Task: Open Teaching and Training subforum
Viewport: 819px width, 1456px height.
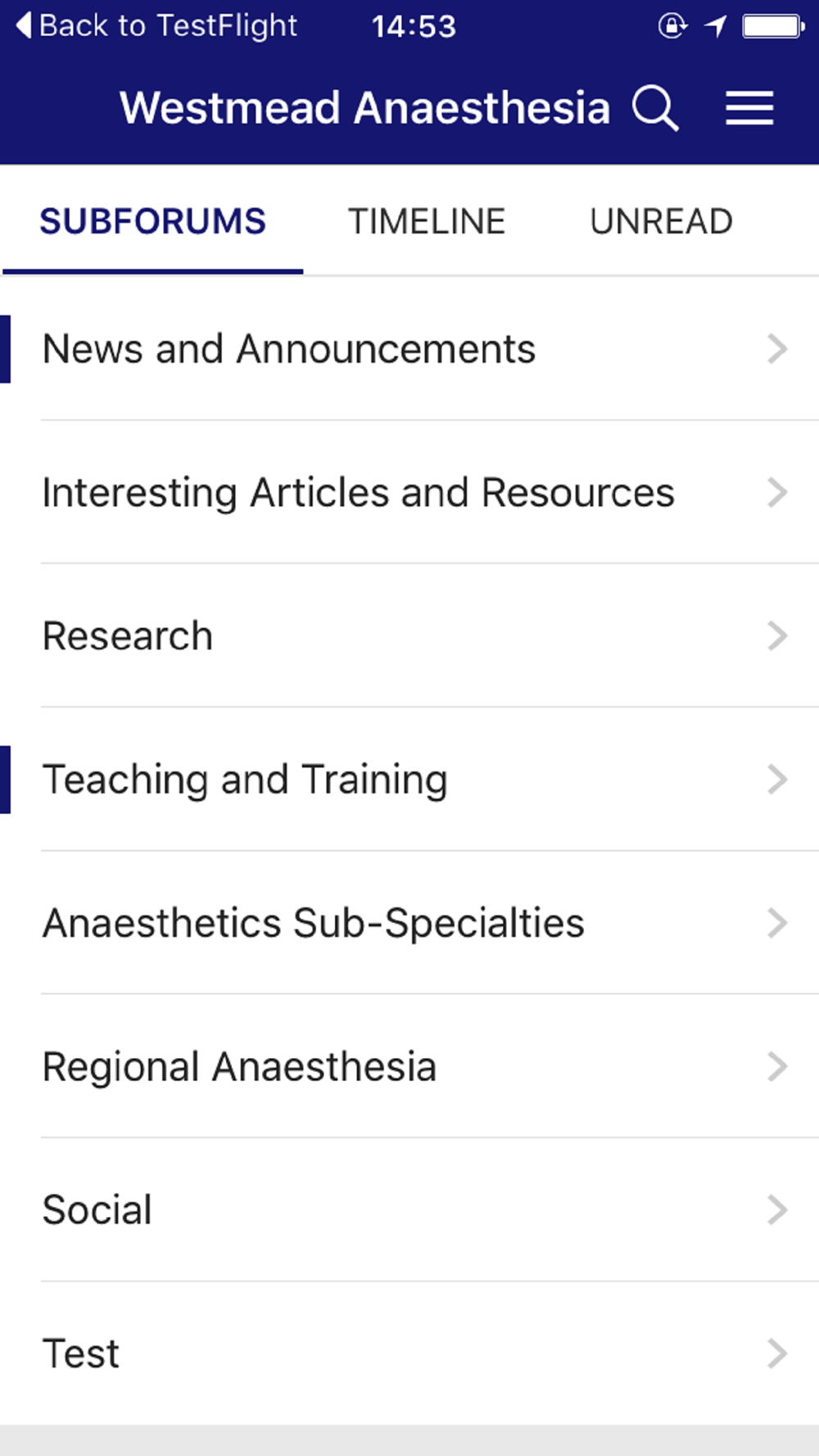Action: [409, 780]
